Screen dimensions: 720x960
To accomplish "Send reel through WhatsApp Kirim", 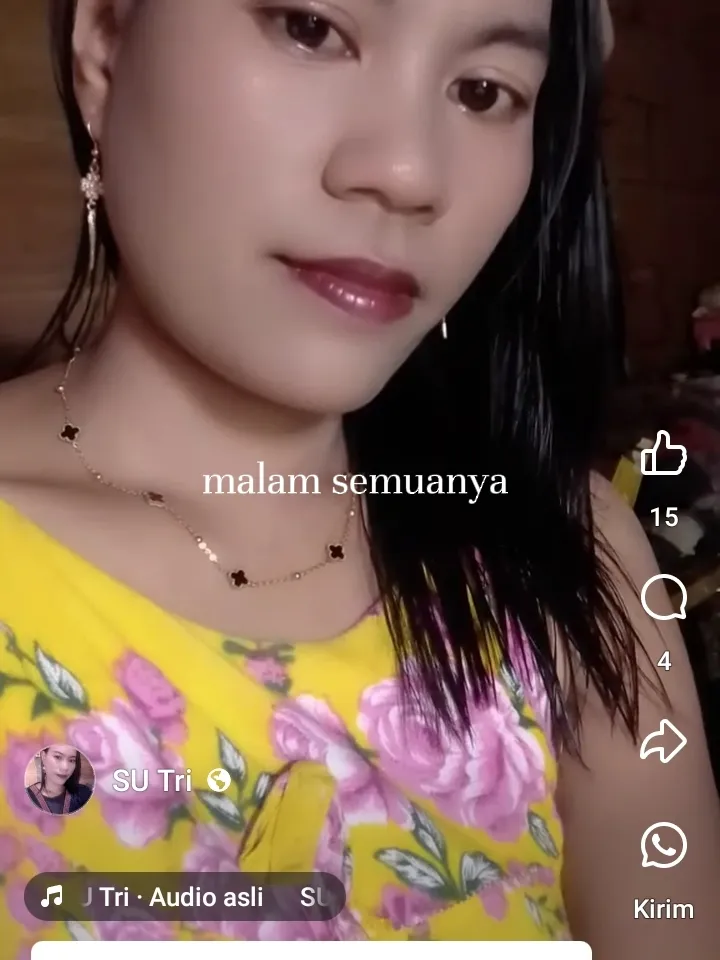I will [x=663, y=847].
